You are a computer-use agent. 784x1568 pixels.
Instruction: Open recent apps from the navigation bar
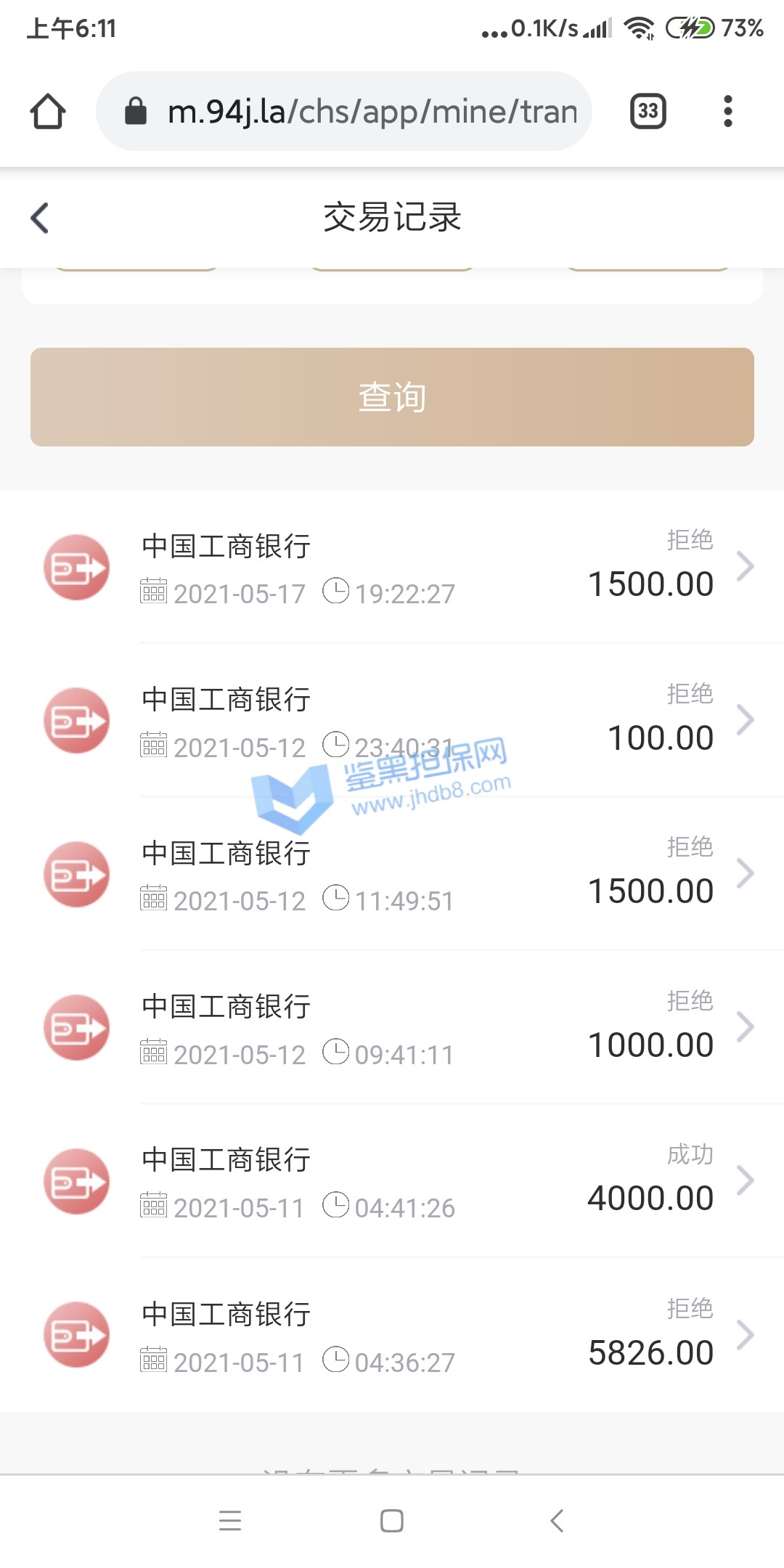coord(230,1520)
